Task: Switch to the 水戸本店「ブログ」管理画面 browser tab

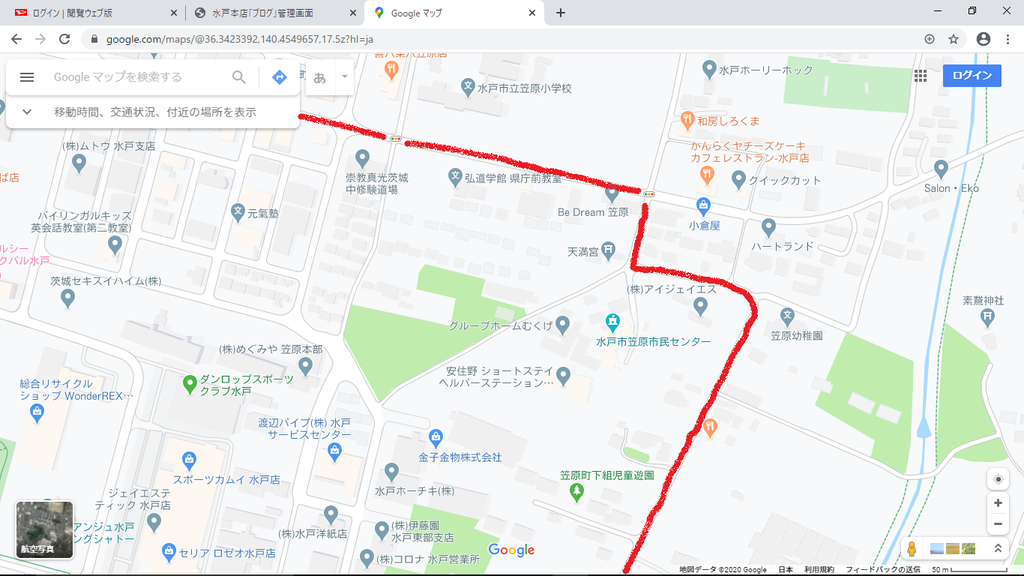Action: click(270, 13)
